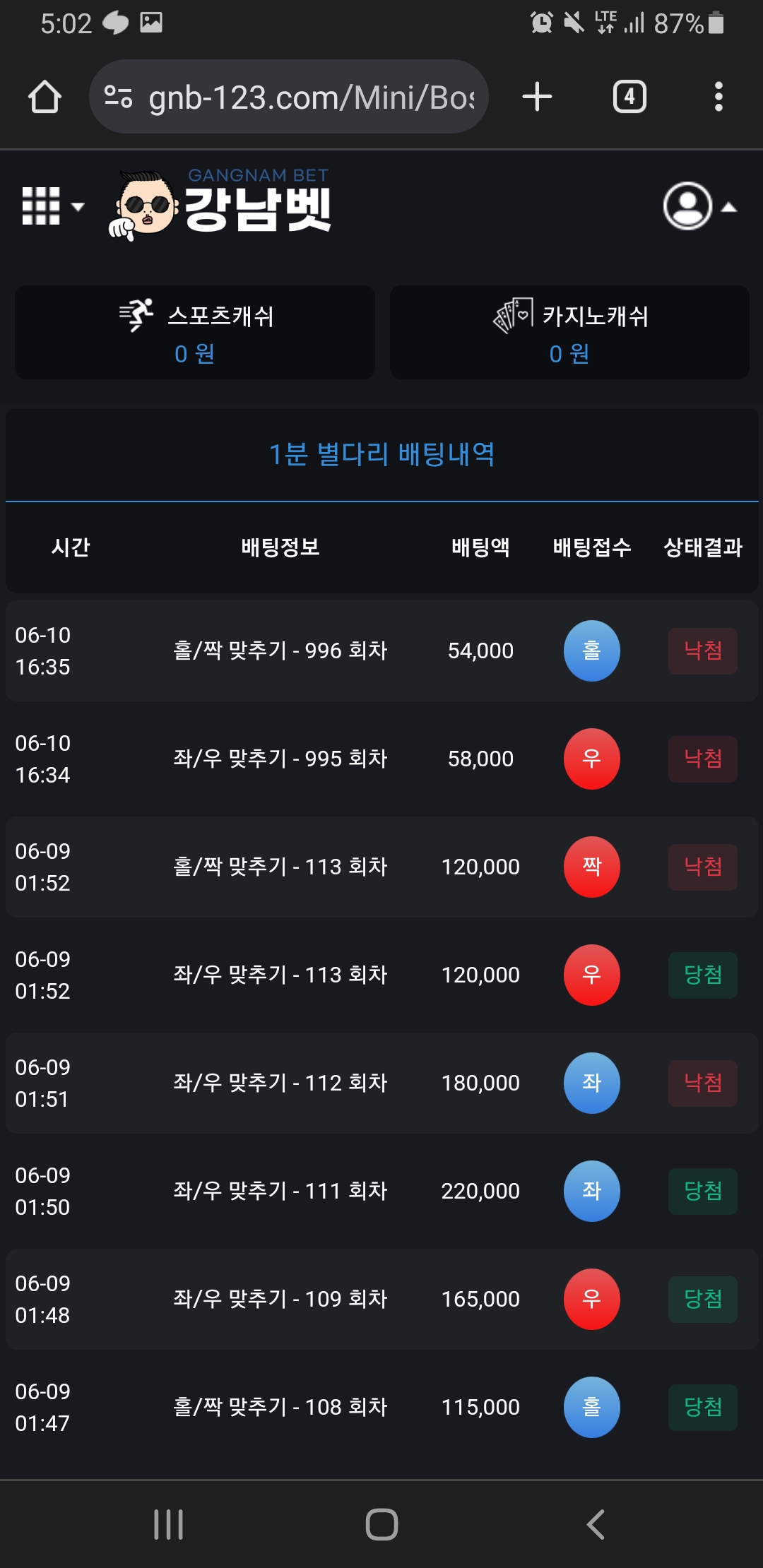Expand the user profile menu
This screenshot has width=763, height=1568.
[x=699, y=206]
